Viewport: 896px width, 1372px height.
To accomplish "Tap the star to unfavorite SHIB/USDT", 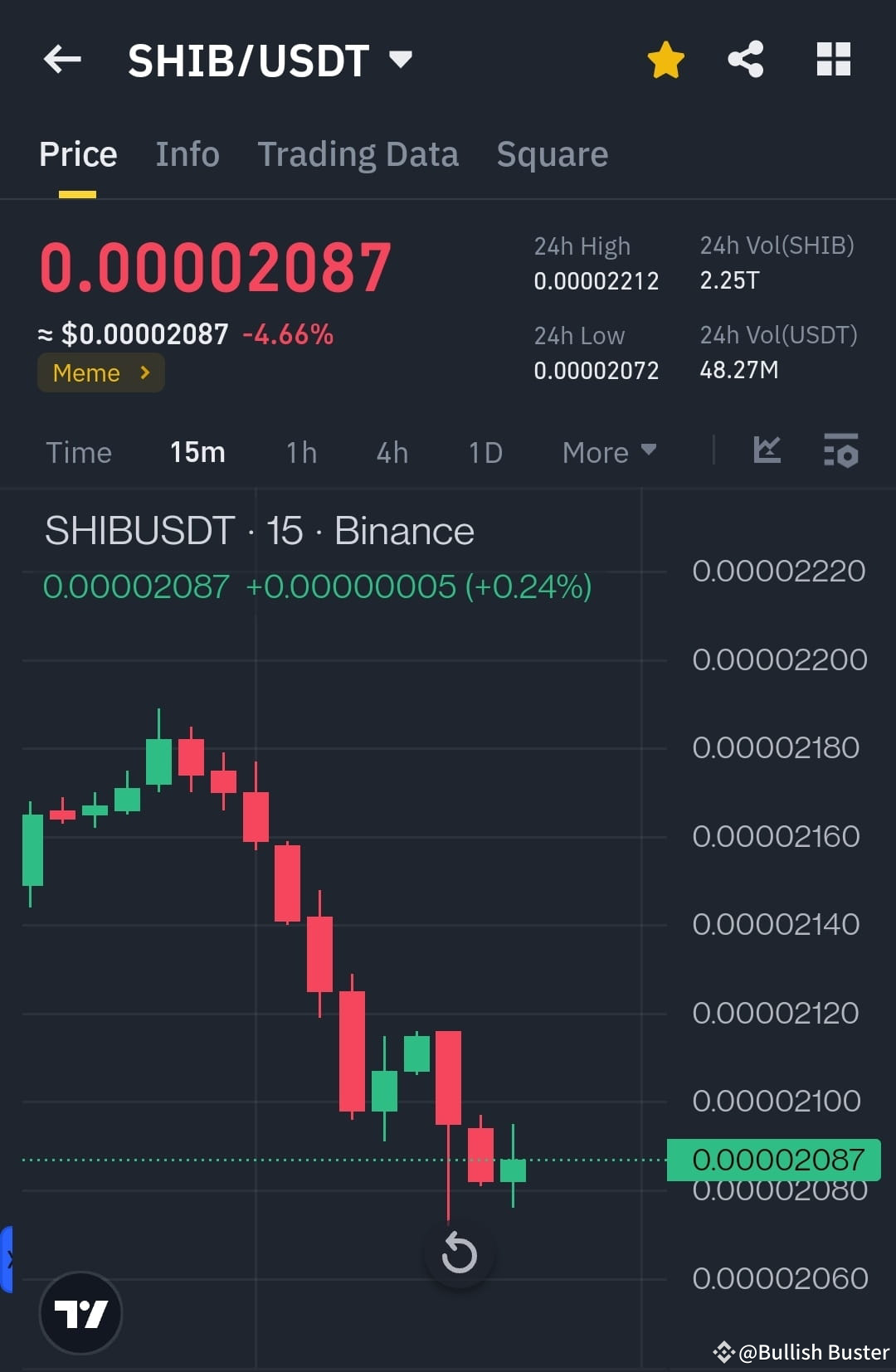I will click(x=666, y=59).
